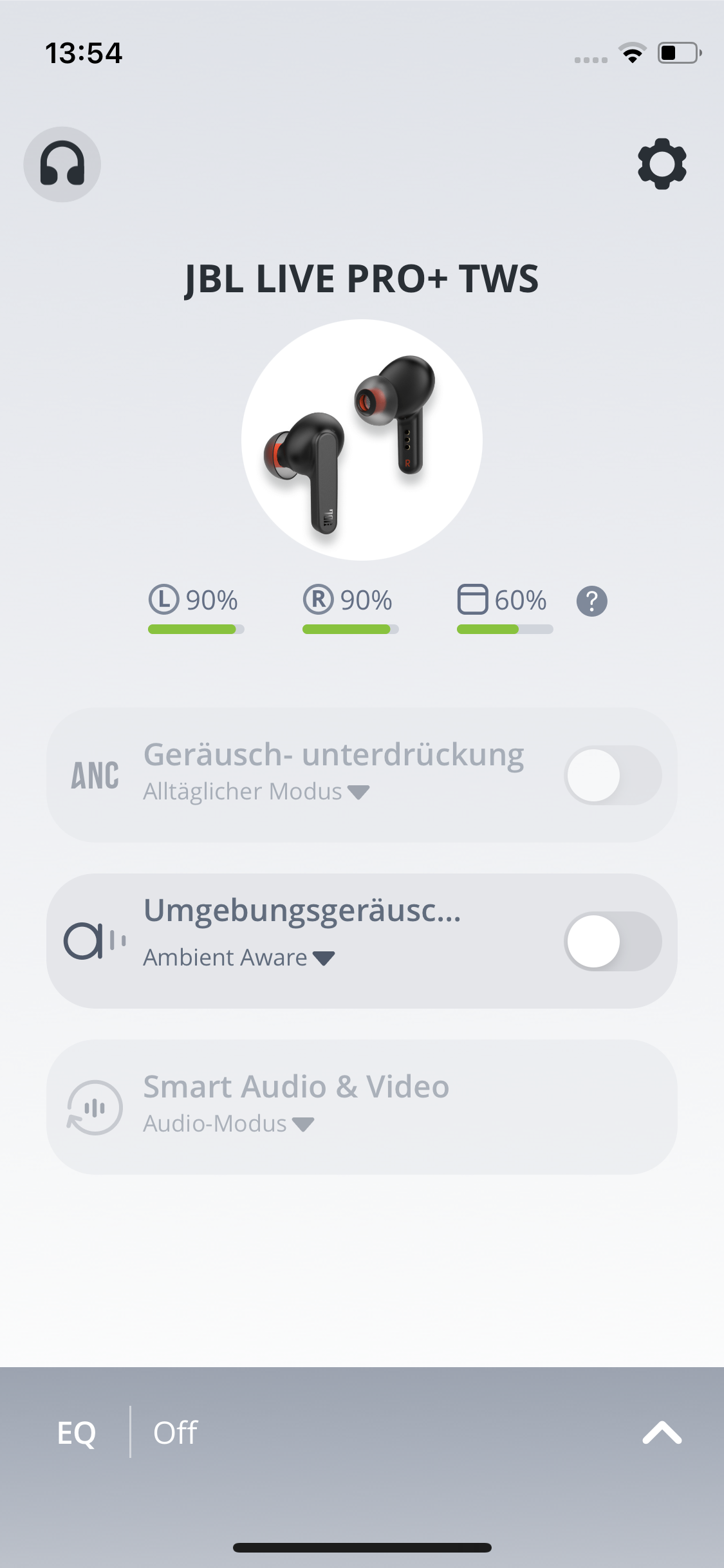Expand the Alltäglicher Modus dropdown

(x=256, y=792)
